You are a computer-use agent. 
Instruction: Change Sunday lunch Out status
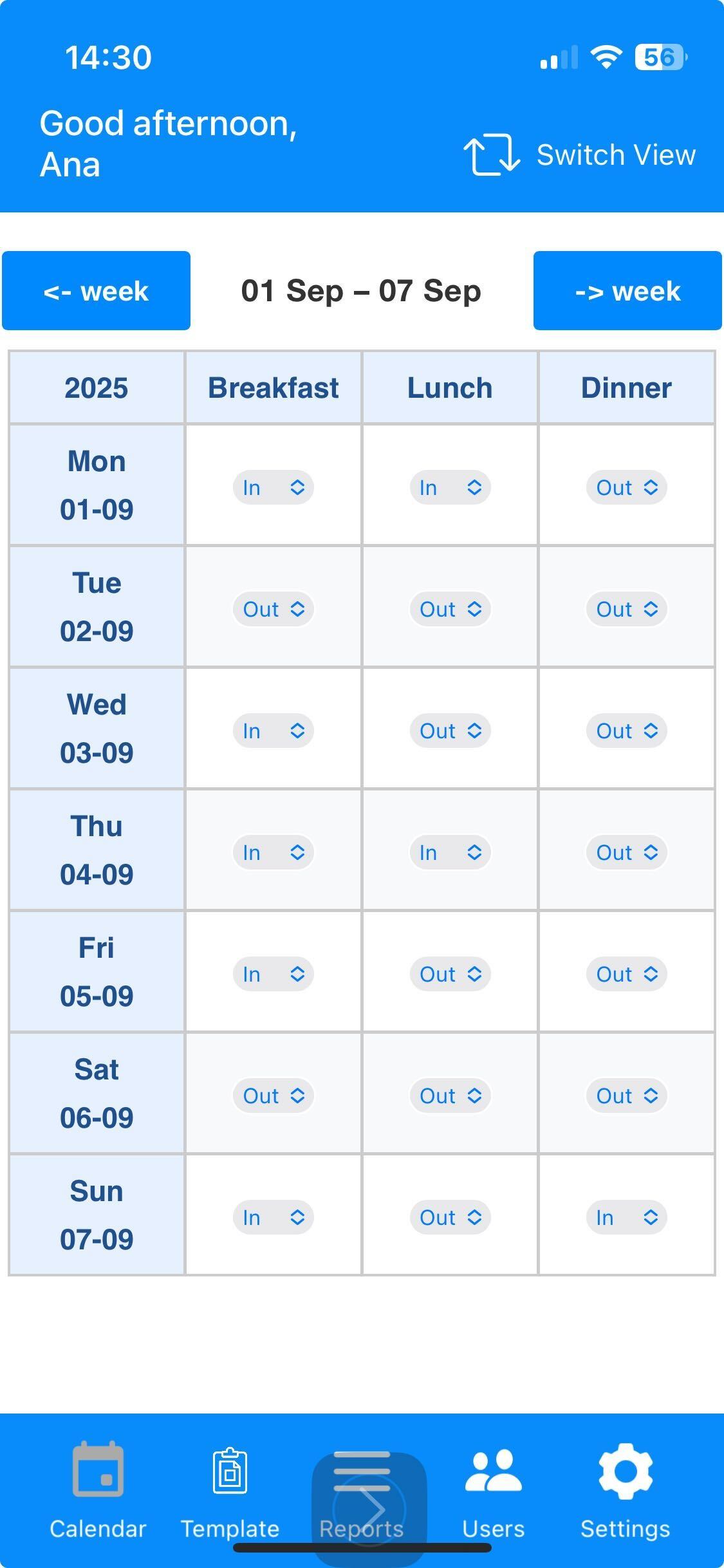tap(449, 1217)
